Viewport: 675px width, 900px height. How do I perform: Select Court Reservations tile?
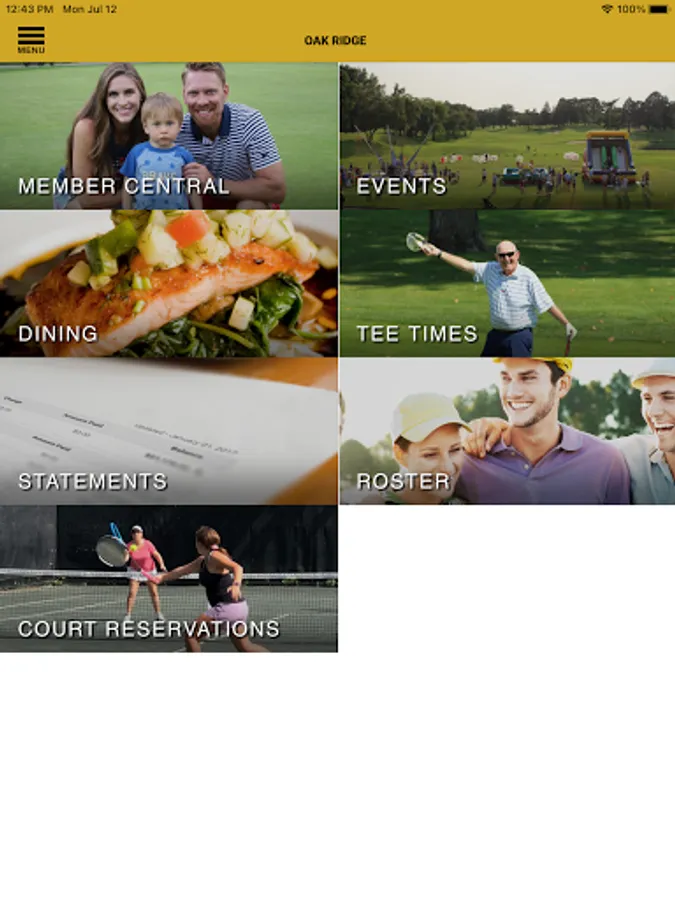[x=169, y=579]
